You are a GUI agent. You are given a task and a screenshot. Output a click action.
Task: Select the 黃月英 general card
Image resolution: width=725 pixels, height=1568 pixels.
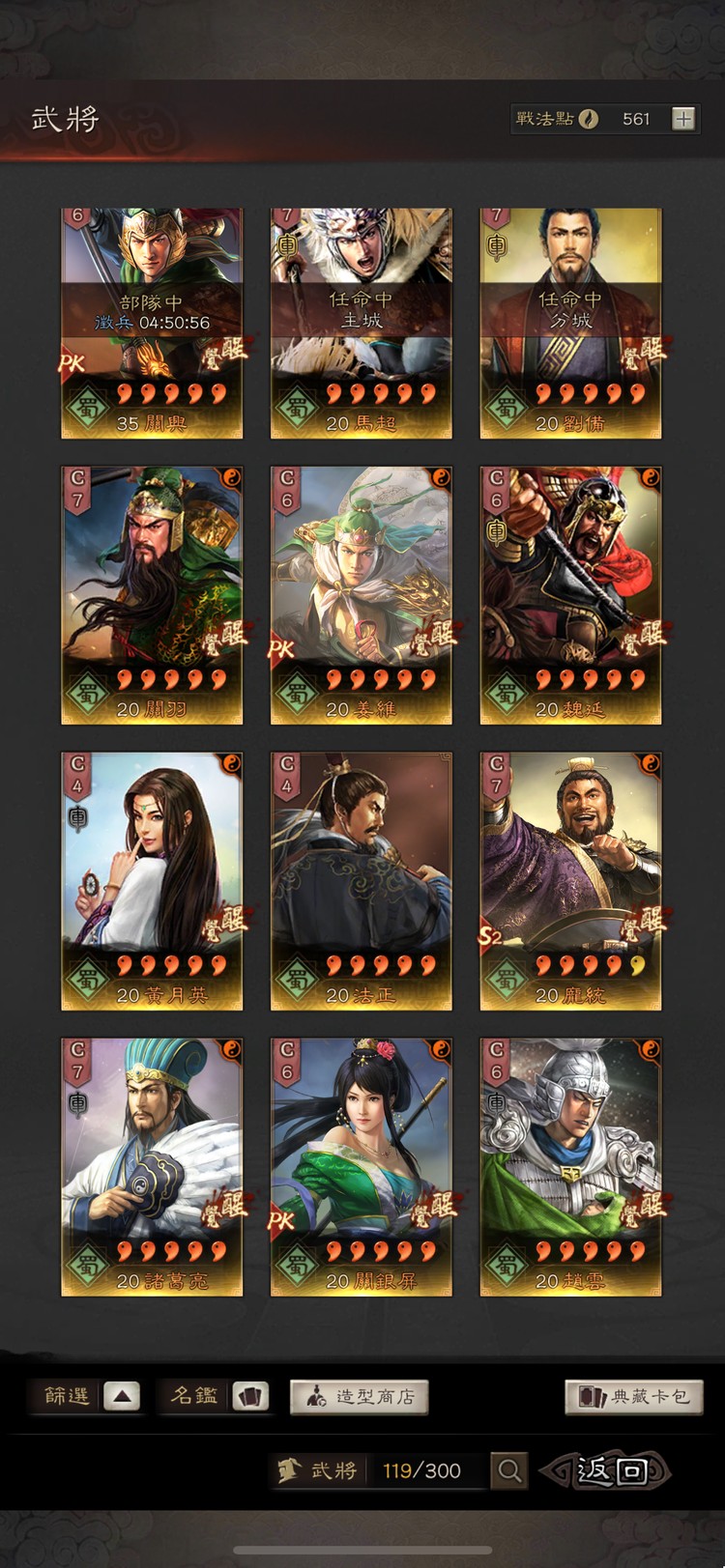(152, 881)
